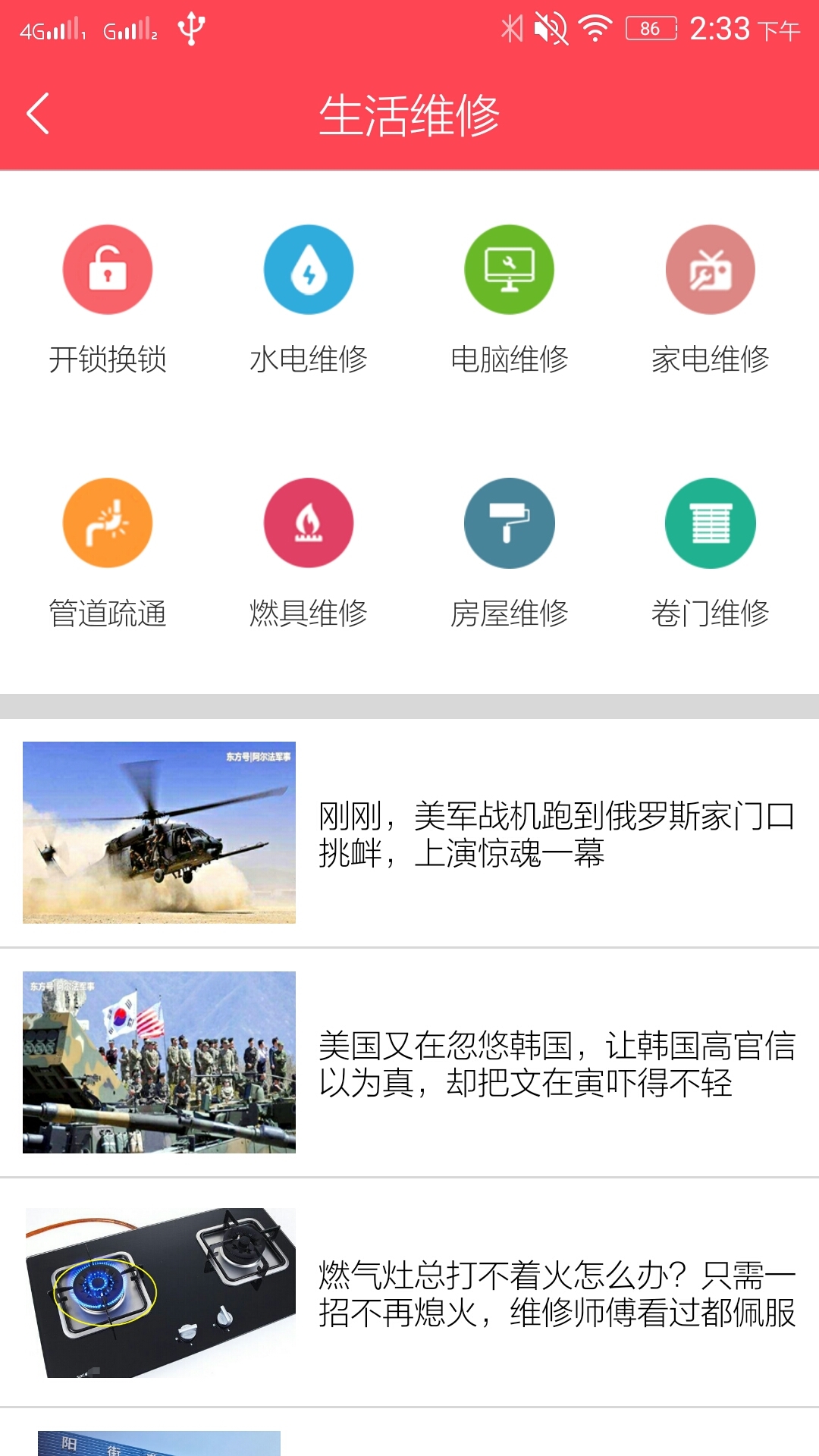819x1456 pixels.
Task: Open the 燃具维修 gas appliance icon
Action: 307,523
